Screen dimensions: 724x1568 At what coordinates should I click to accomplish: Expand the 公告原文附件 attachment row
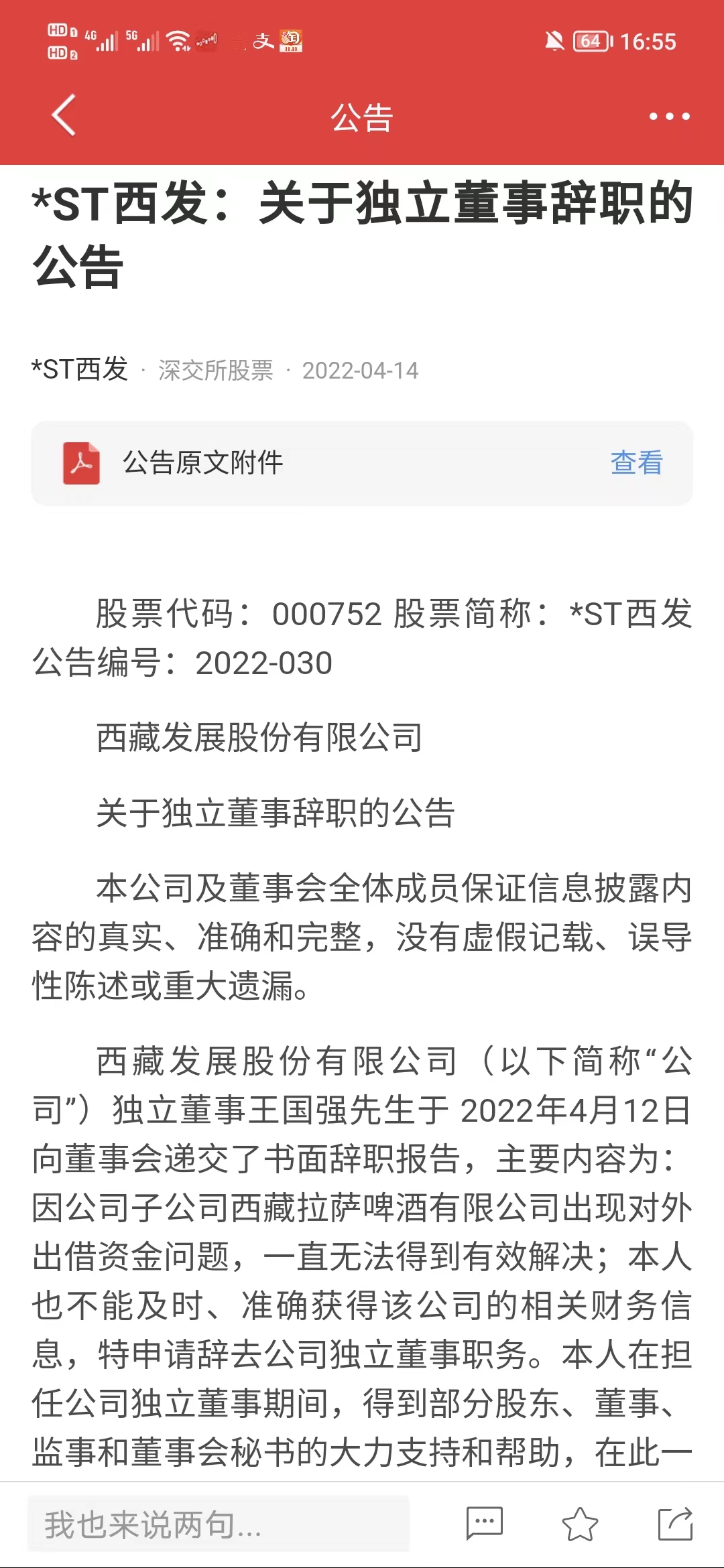[362, 464]
